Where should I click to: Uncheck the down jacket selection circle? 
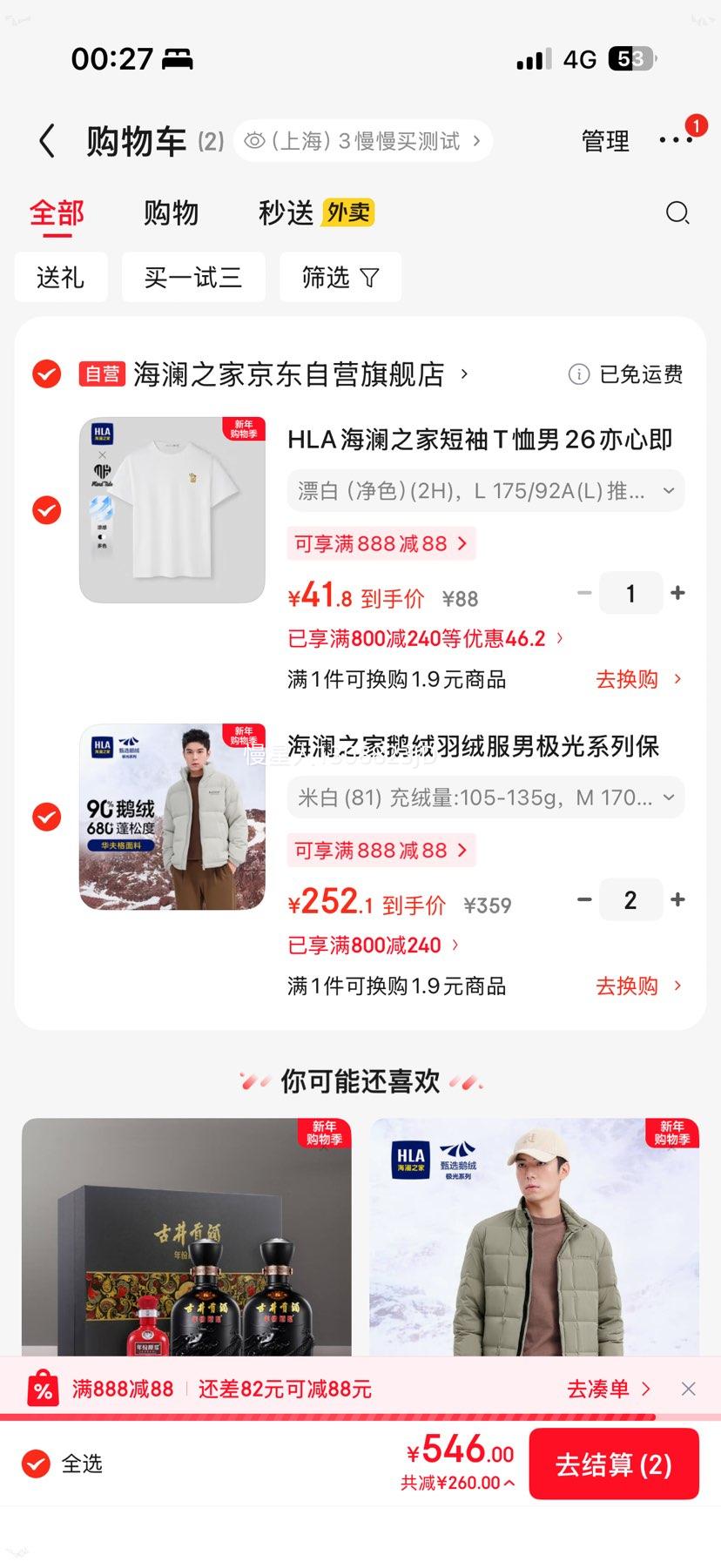45,817
